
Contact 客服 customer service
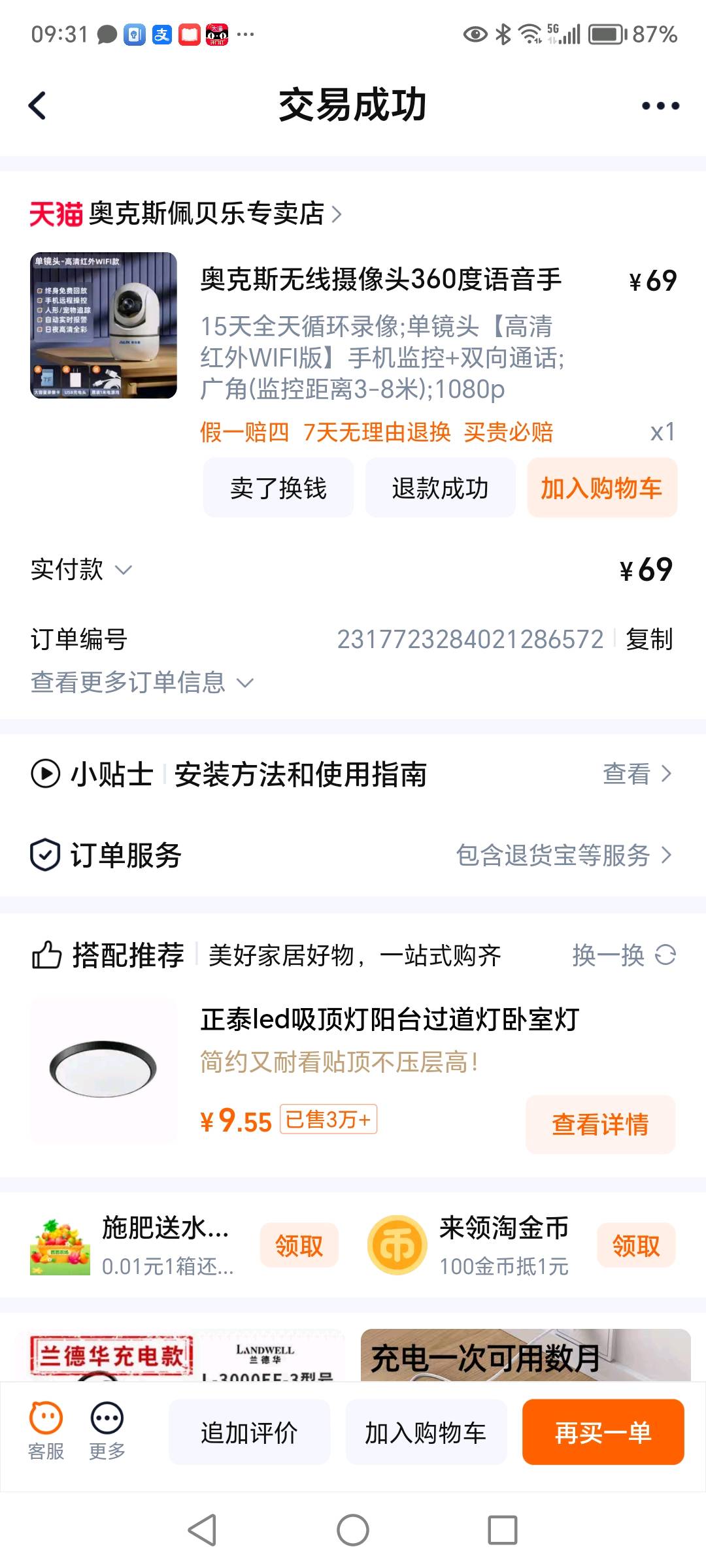tap(46, 1431)
